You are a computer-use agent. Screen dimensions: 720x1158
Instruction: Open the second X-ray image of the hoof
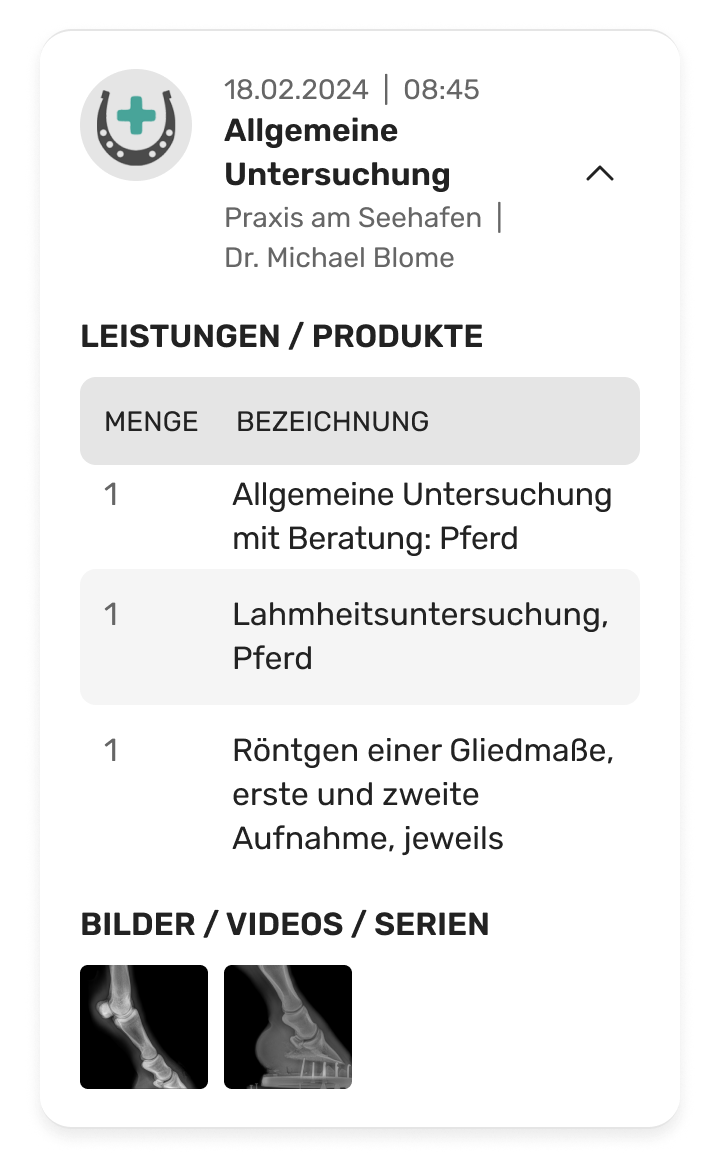tap(288, 1027)
